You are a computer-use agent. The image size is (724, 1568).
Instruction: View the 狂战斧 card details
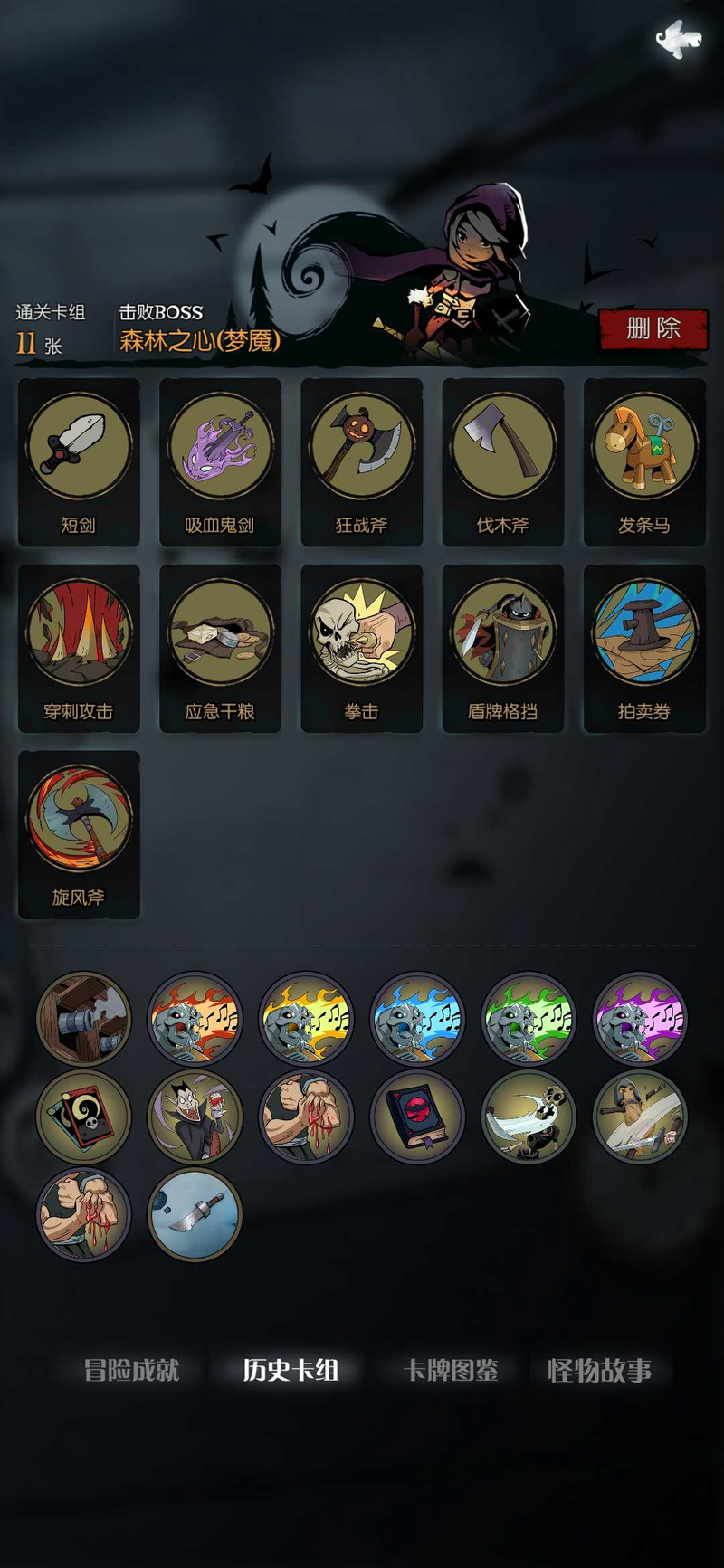click(x=361, y=461)
